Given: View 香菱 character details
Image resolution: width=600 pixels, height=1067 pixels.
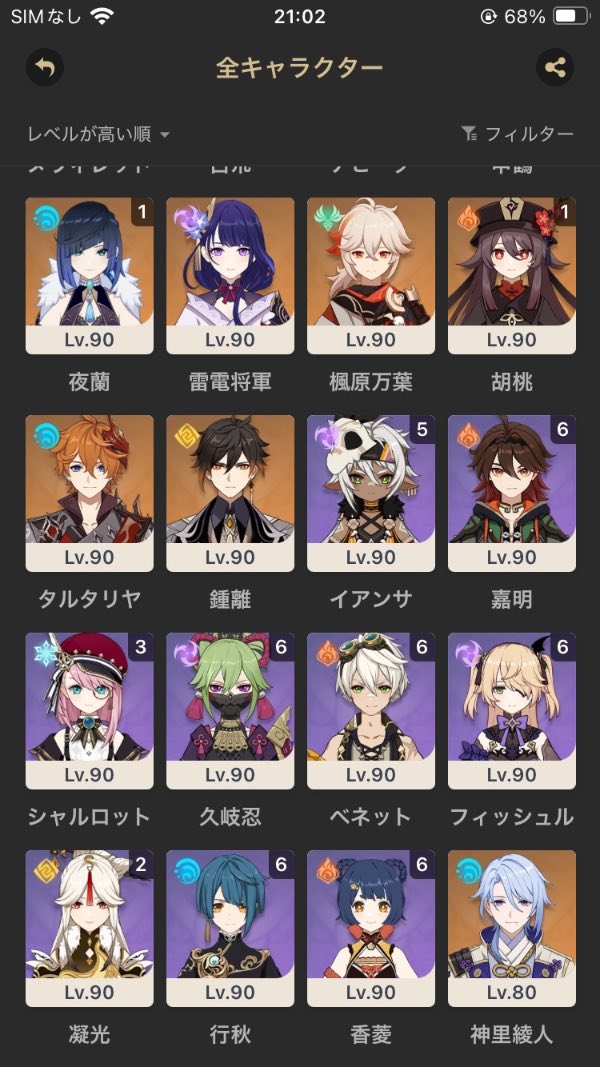Looking at the screenshot, I should click(x=371, y=928).
